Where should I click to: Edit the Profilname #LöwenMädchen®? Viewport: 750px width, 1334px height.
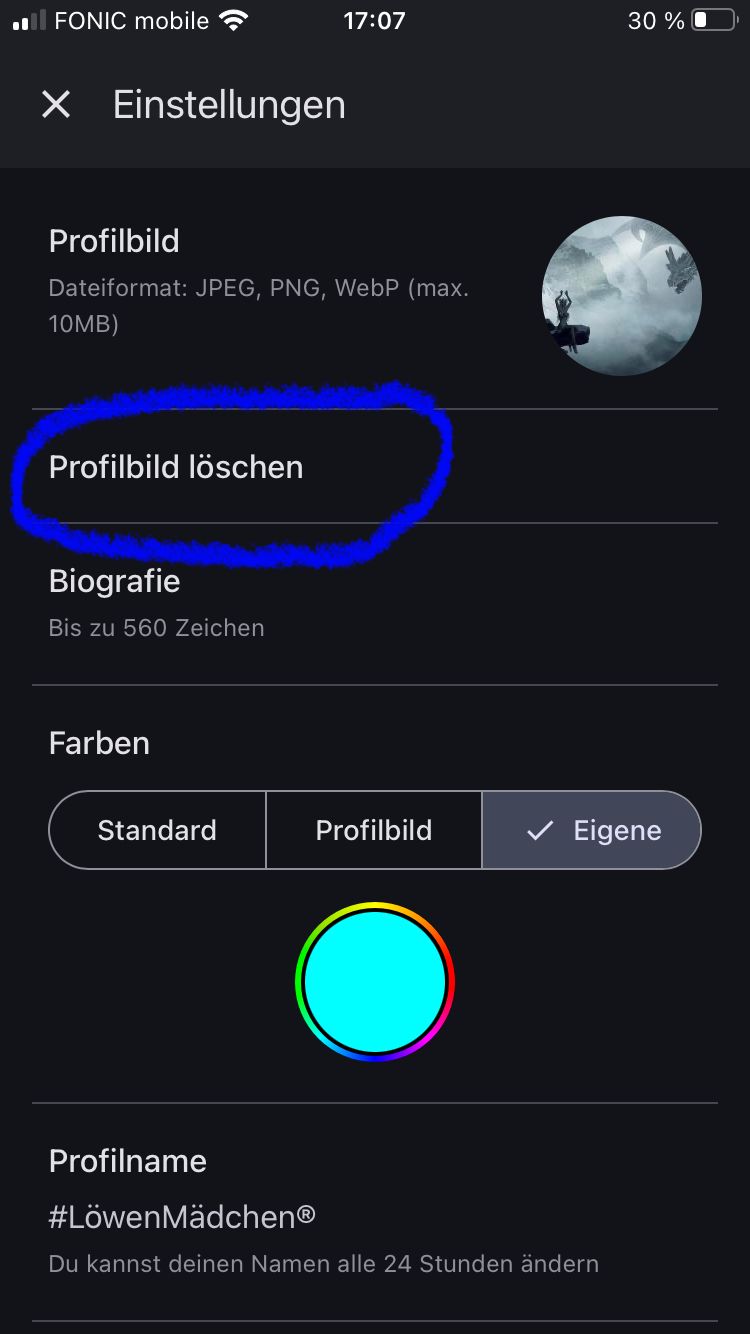[183, 1216]
